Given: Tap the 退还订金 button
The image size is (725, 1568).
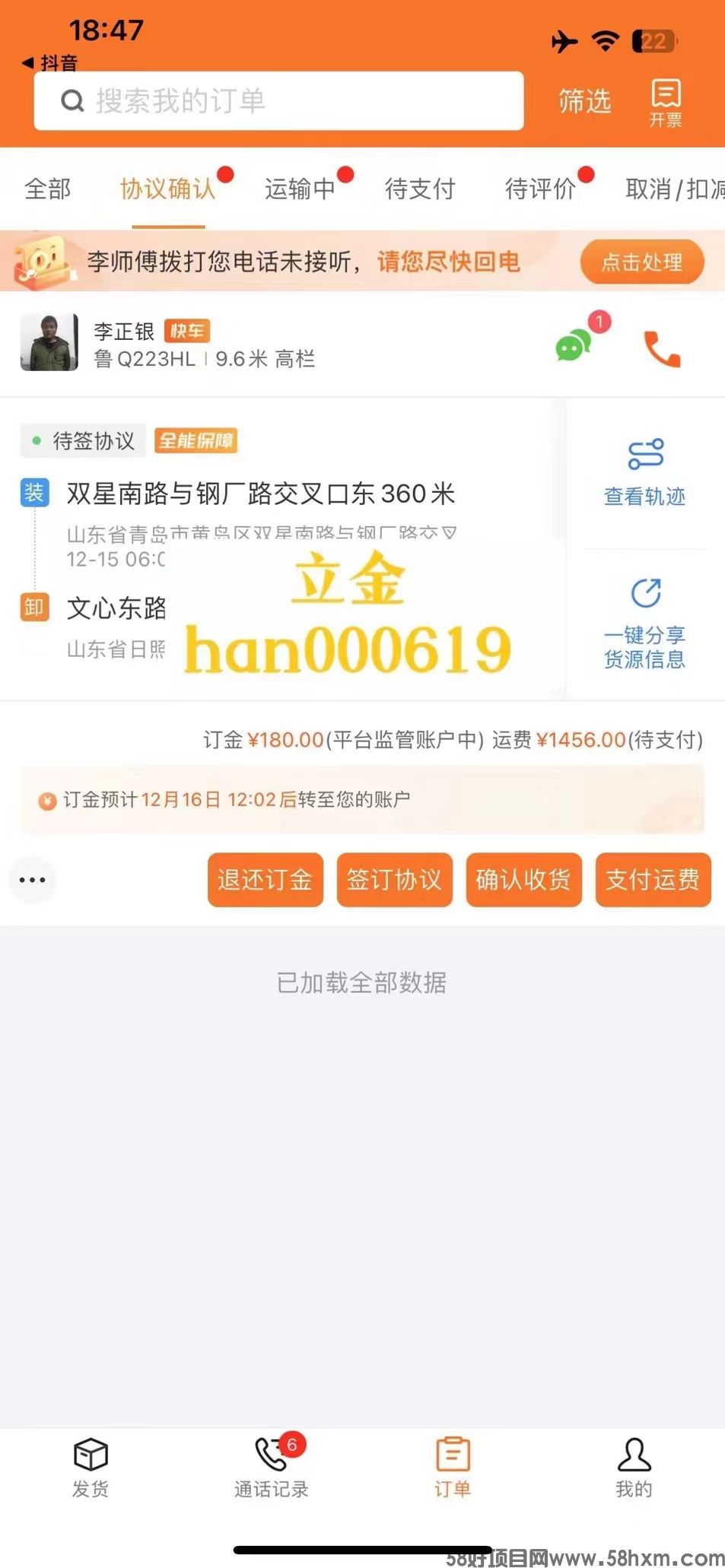Looking at the screenshot, I should click(266, 880).
